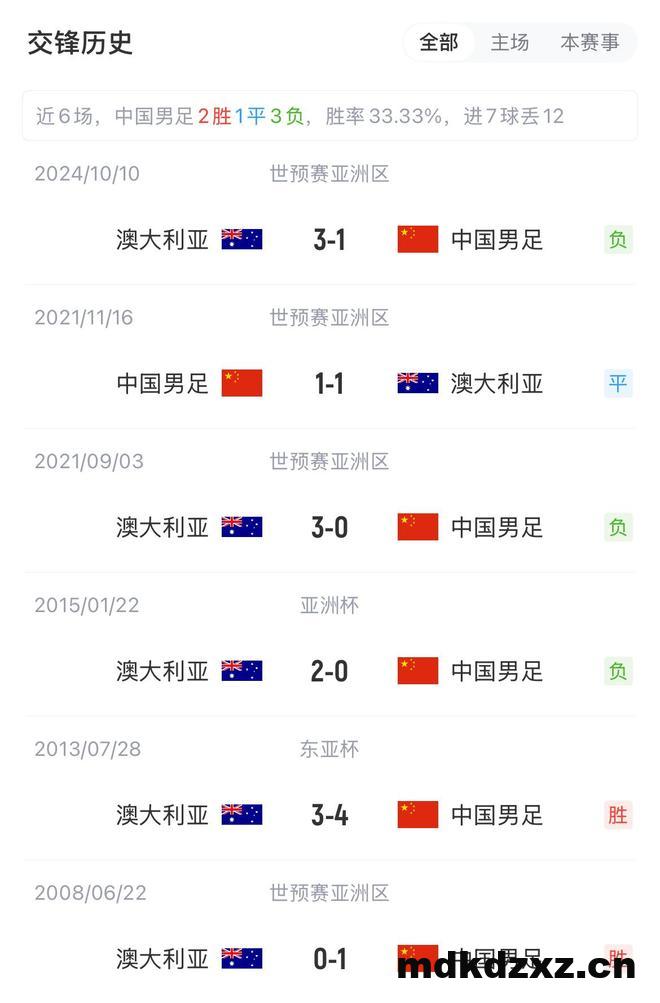The image size is (660, 1003).
Task: Open the 2024/10/10 match, Australia 3-1 China
Action: pos(329,240)
